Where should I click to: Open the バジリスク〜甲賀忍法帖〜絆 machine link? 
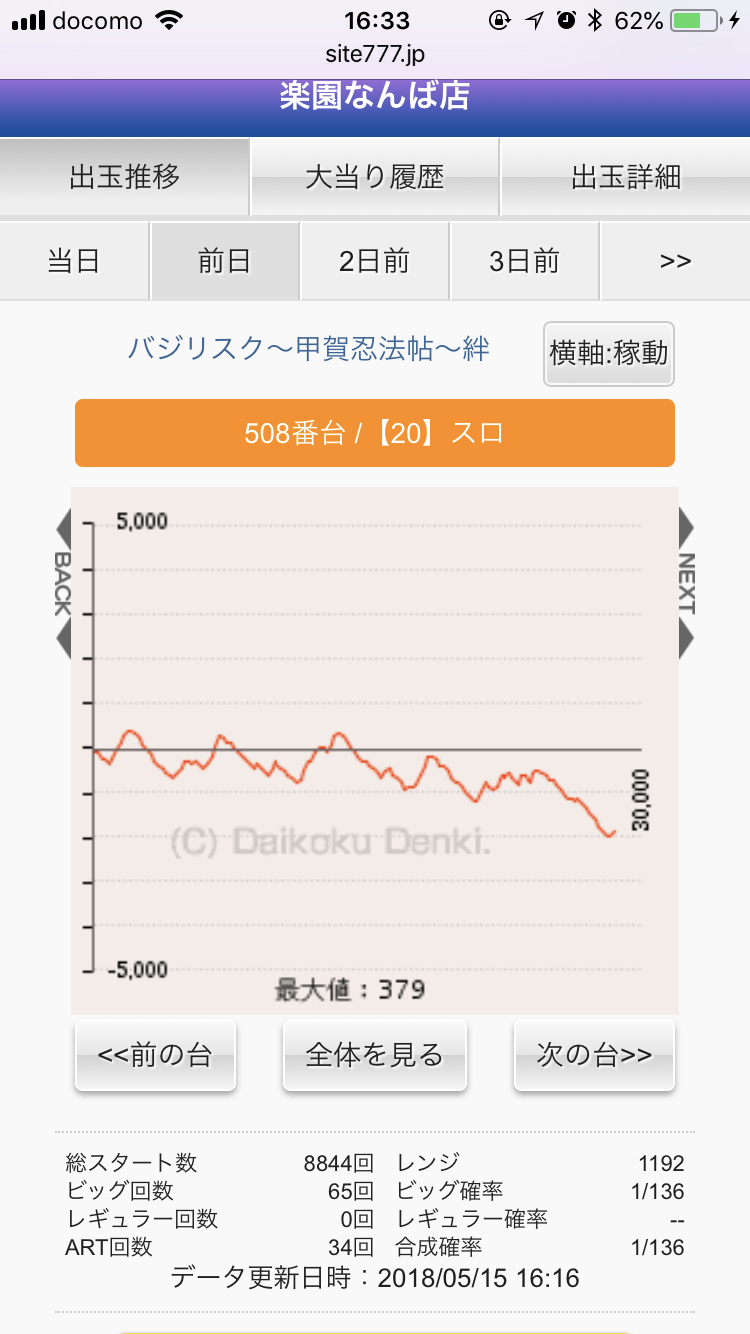308,349
